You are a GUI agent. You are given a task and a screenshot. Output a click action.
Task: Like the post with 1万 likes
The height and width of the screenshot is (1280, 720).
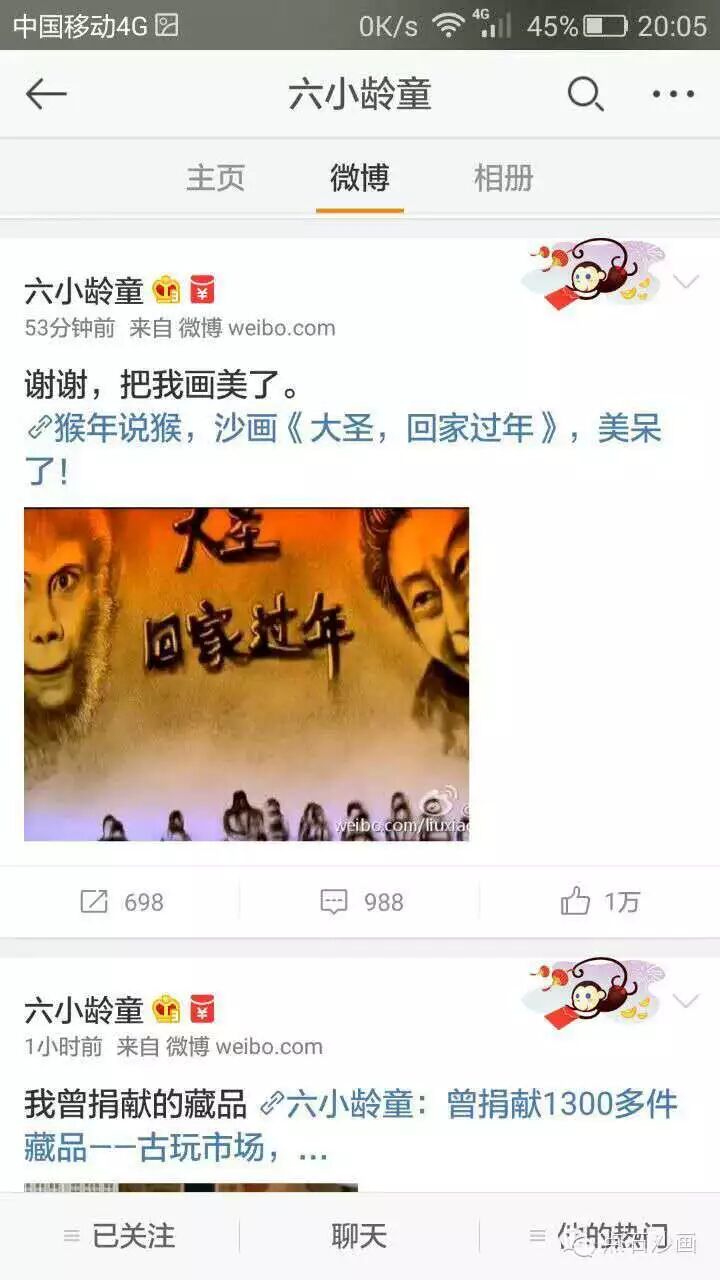pos(599,902)
